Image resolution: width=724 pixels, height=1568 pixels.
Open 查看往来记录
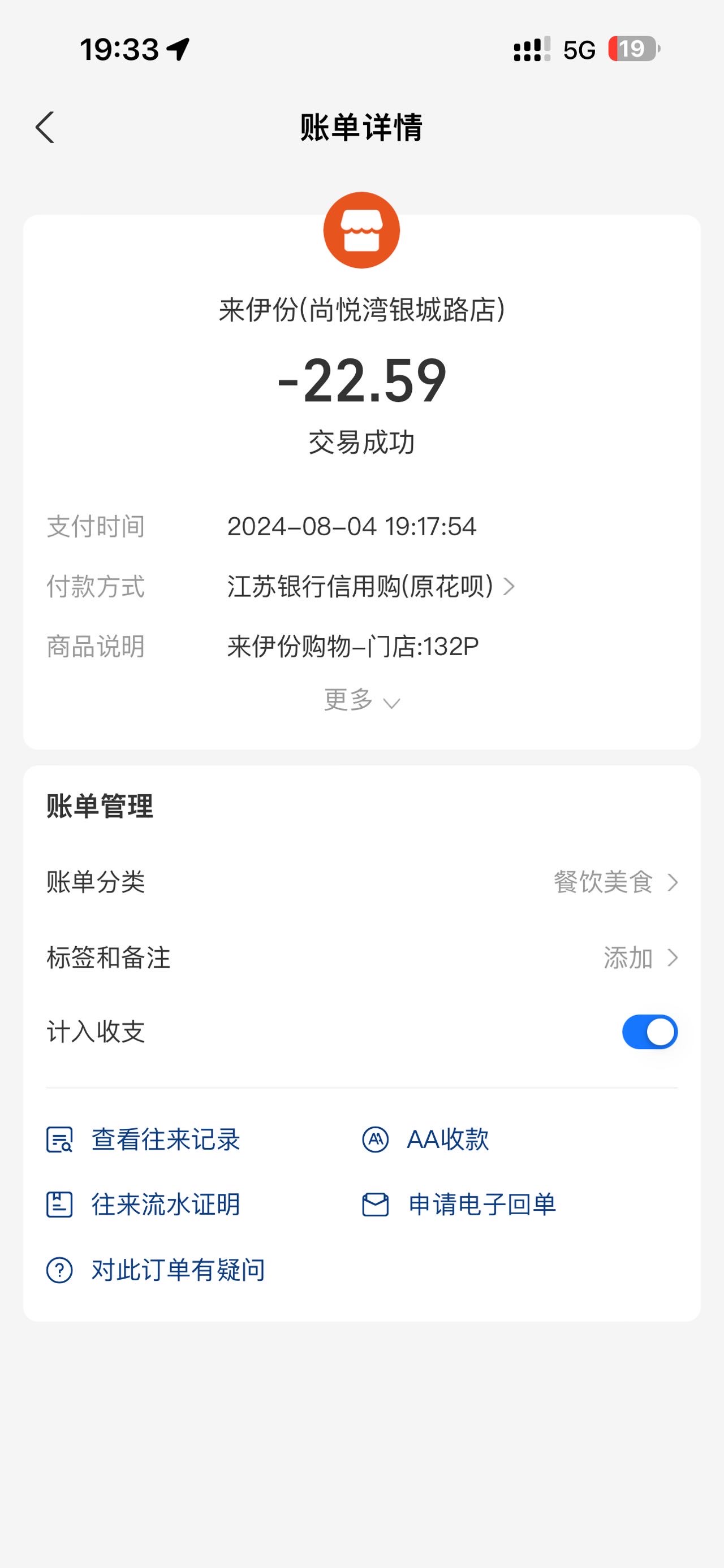[144, 1140]
